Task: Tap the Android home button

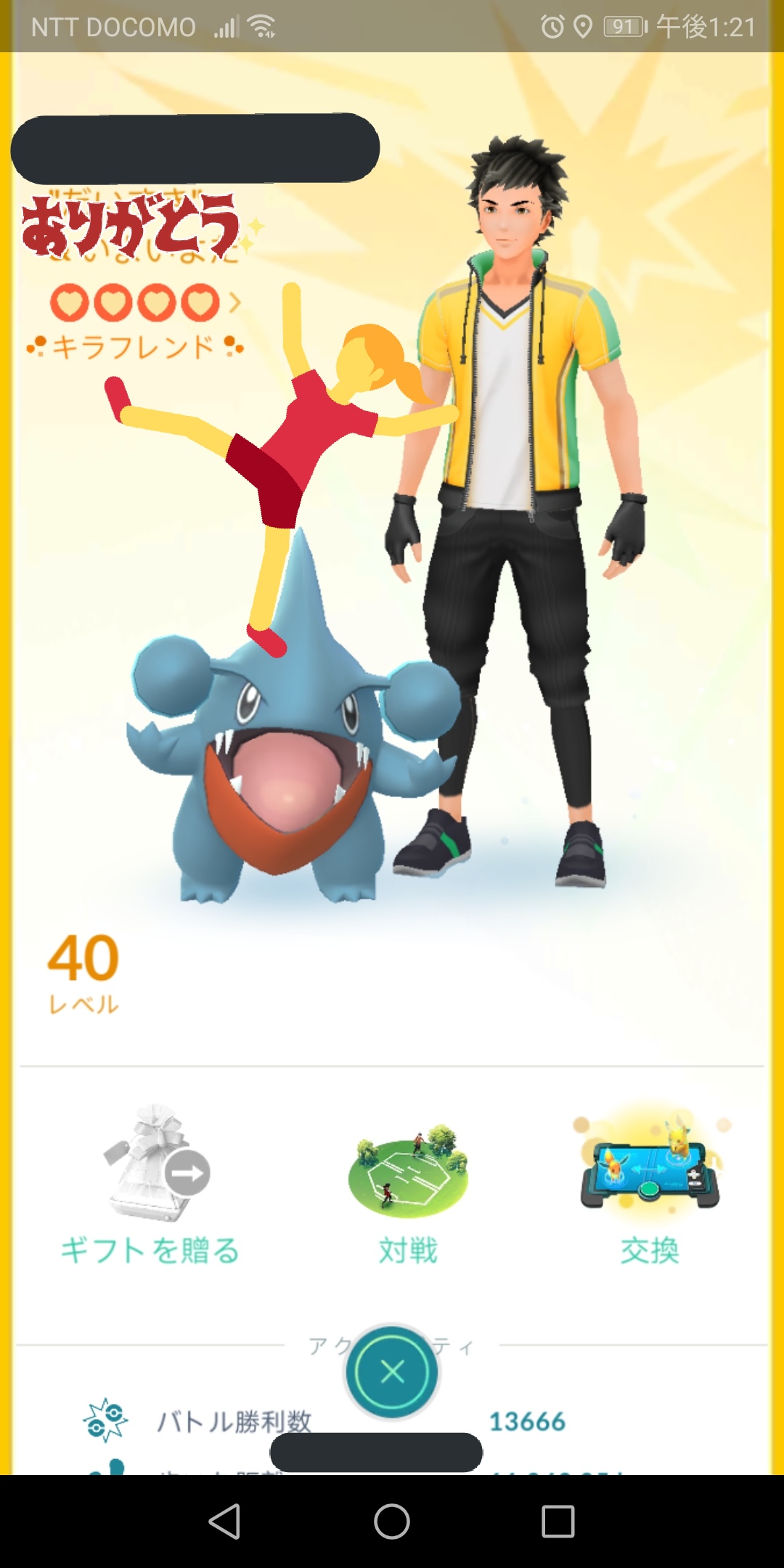Action: [x=392, y=1521]
